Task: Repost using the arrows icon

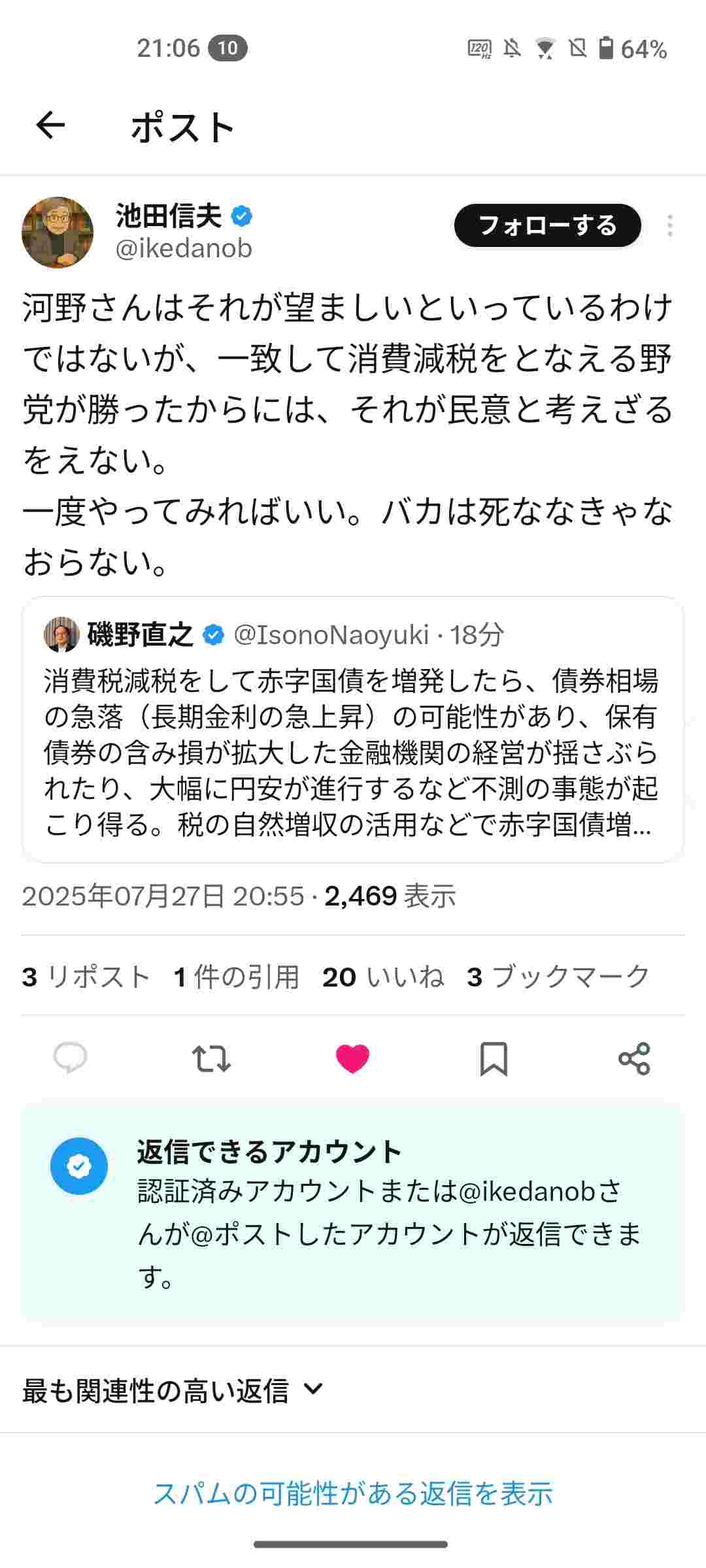Action: (211, 1058)
